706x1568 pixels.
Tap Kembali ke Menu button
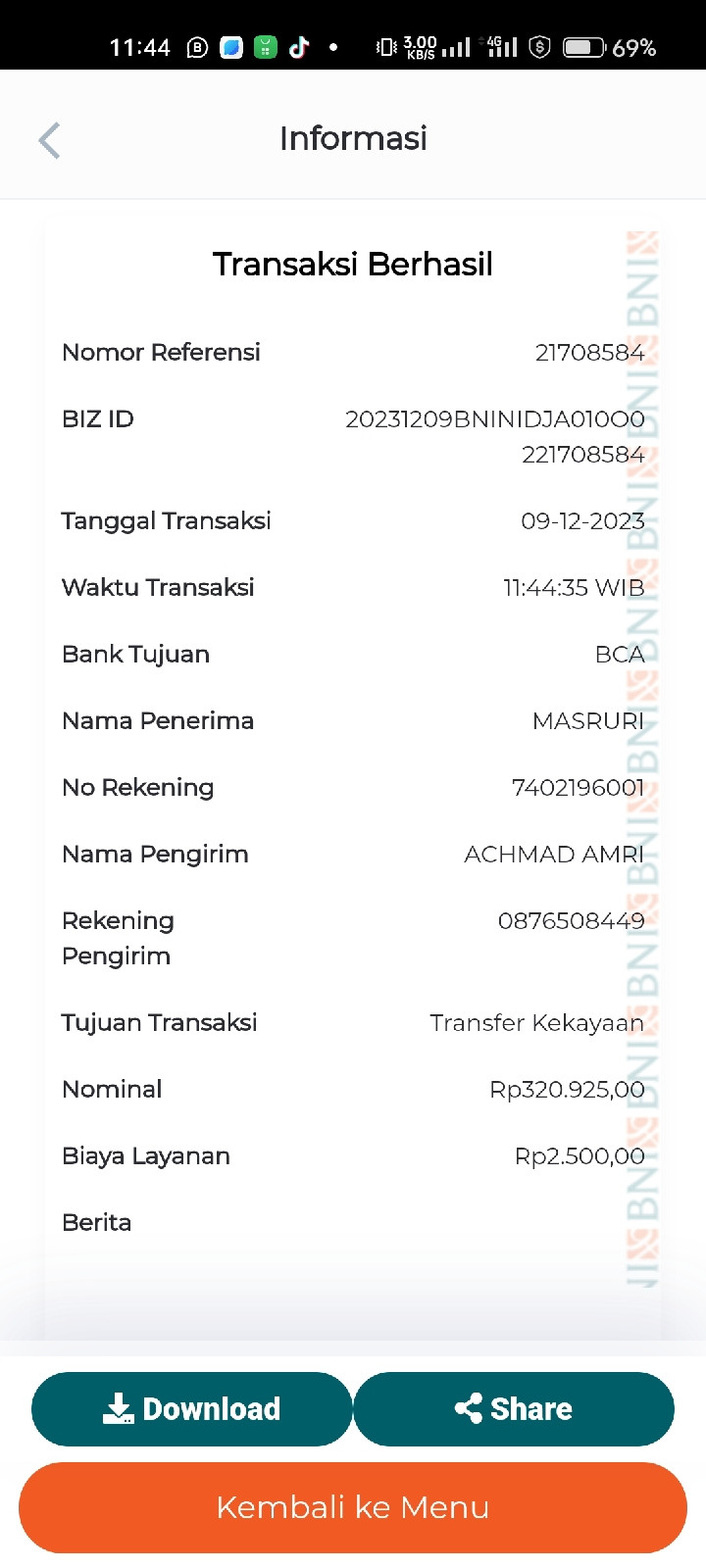point(353,1506)
